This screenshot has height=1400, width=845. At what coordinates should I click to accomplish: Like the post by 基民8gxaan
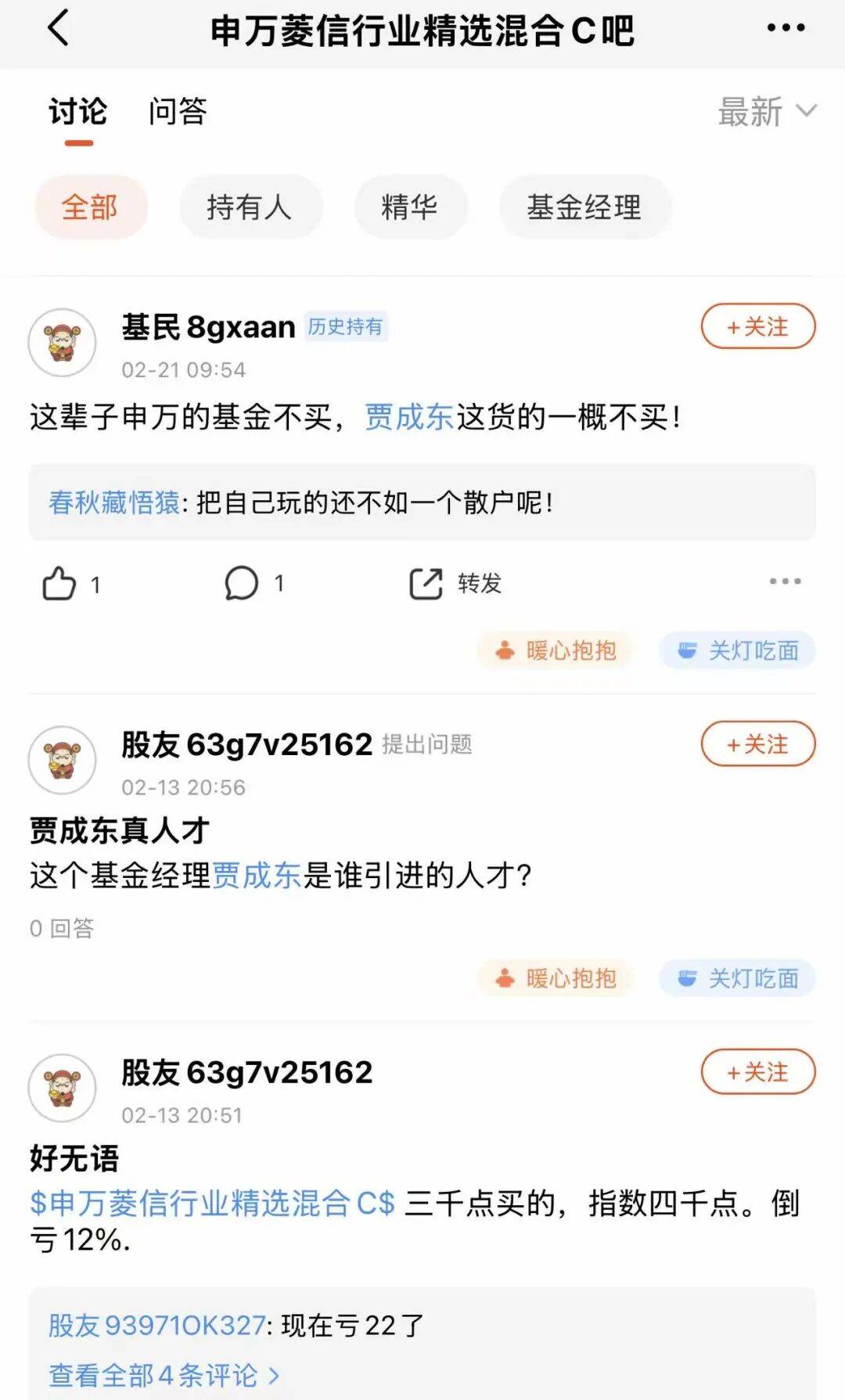point(60,584)
